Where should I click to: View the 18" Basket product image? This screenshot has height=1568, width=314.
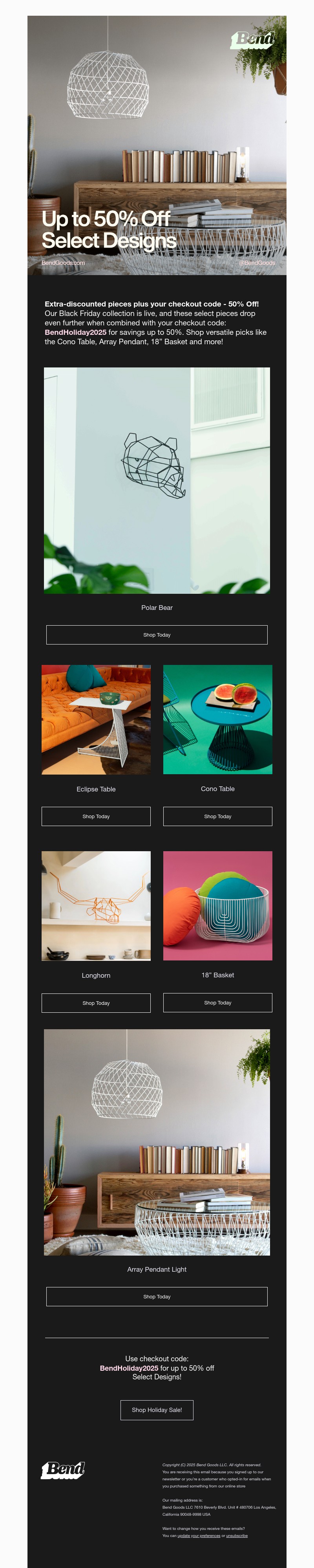coord(217,905)
